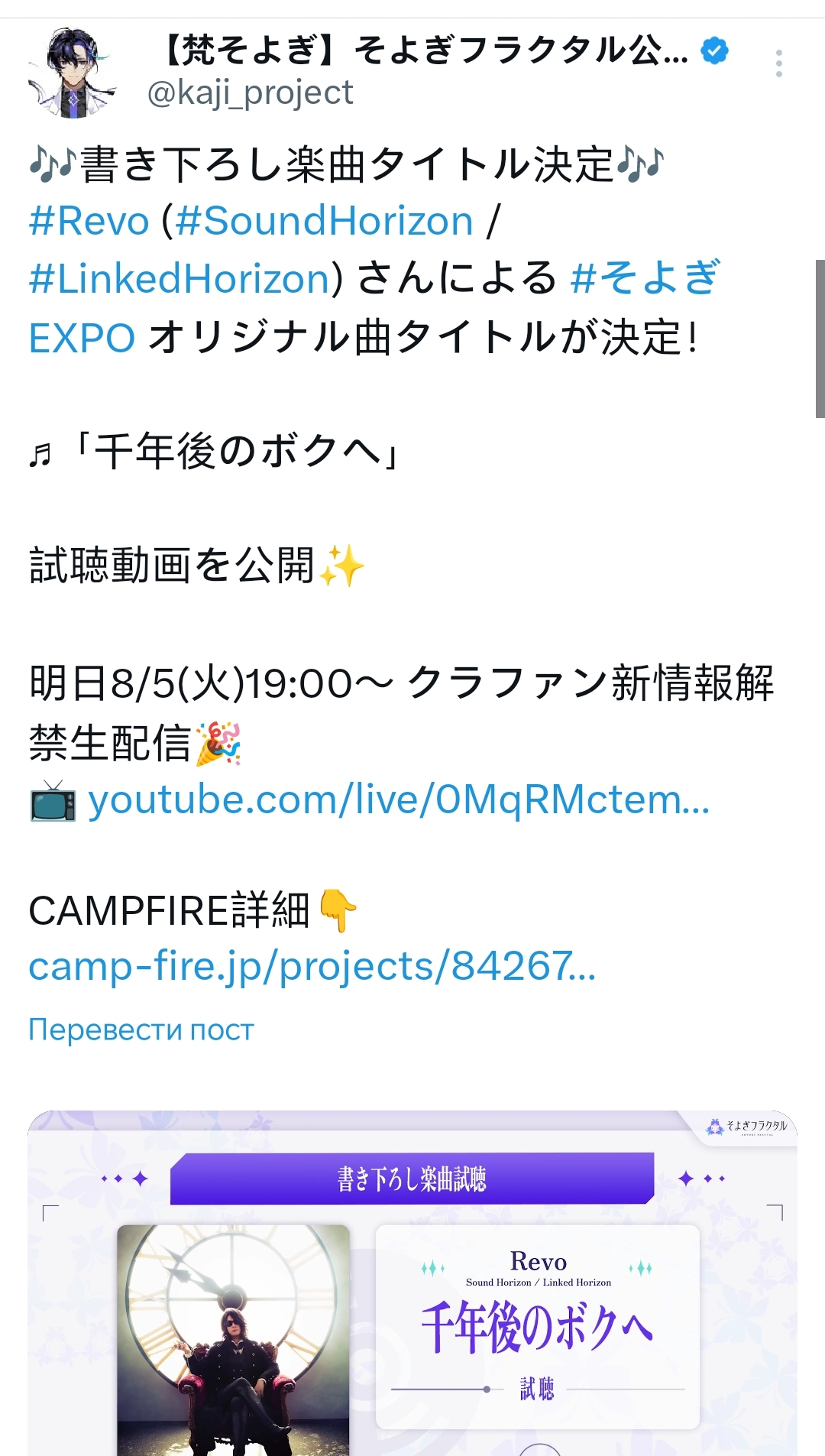Tap Перевести пост to translate
825x1456 pixels.
141,1030
